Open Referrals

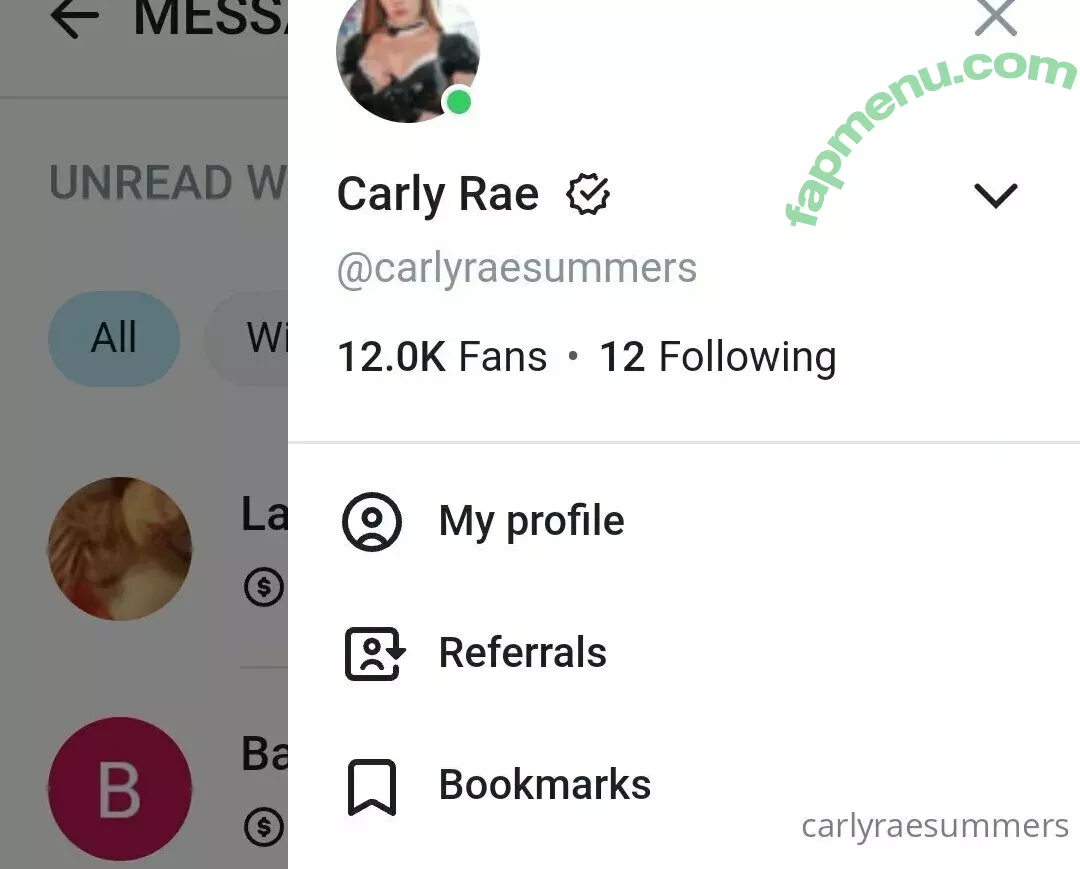coord(522,653)
